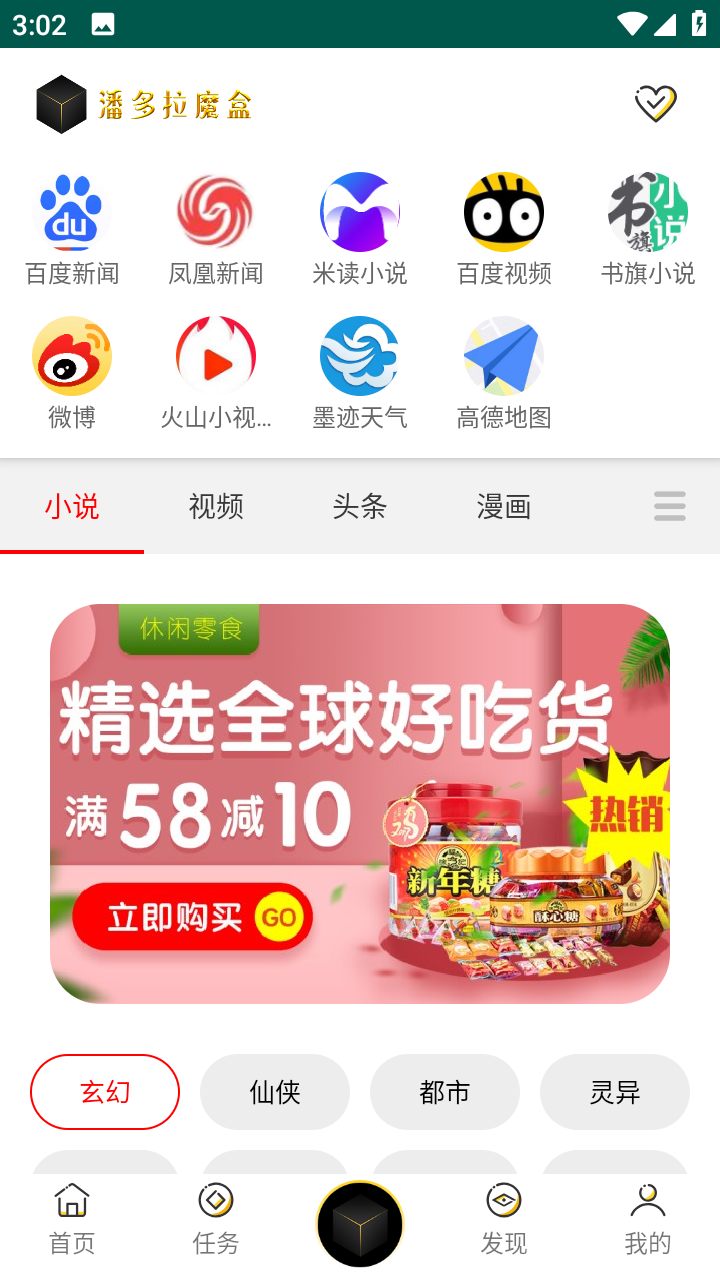Open 墨迹天气 shortcut
The height and width of the screenshot is (1280, 720).
pos(360,373)
